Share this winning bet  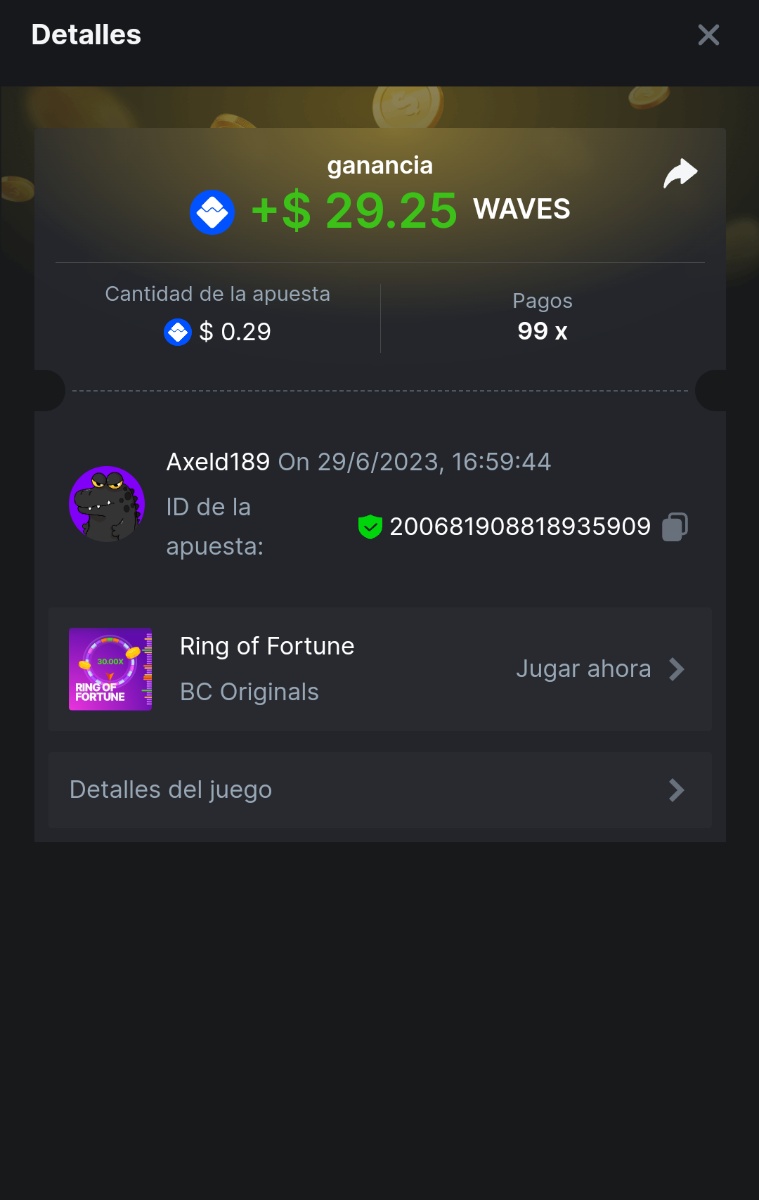(680, 174)
